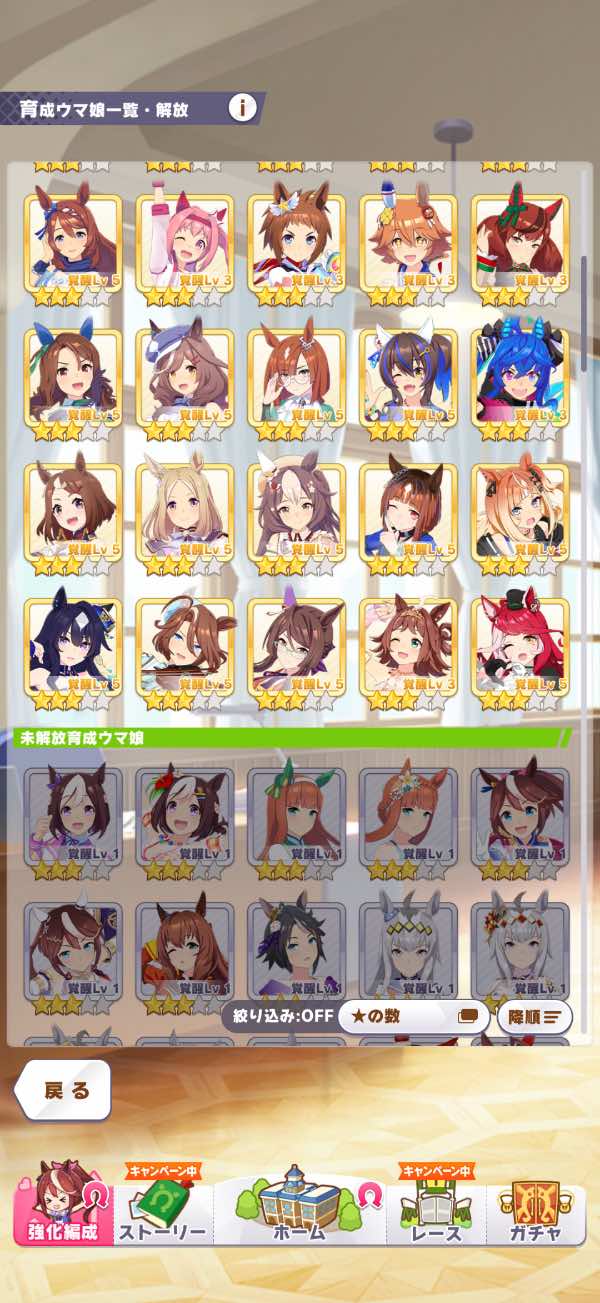
Task: Open the orange-haired character with blue hairpin
Action: (408, 243)
